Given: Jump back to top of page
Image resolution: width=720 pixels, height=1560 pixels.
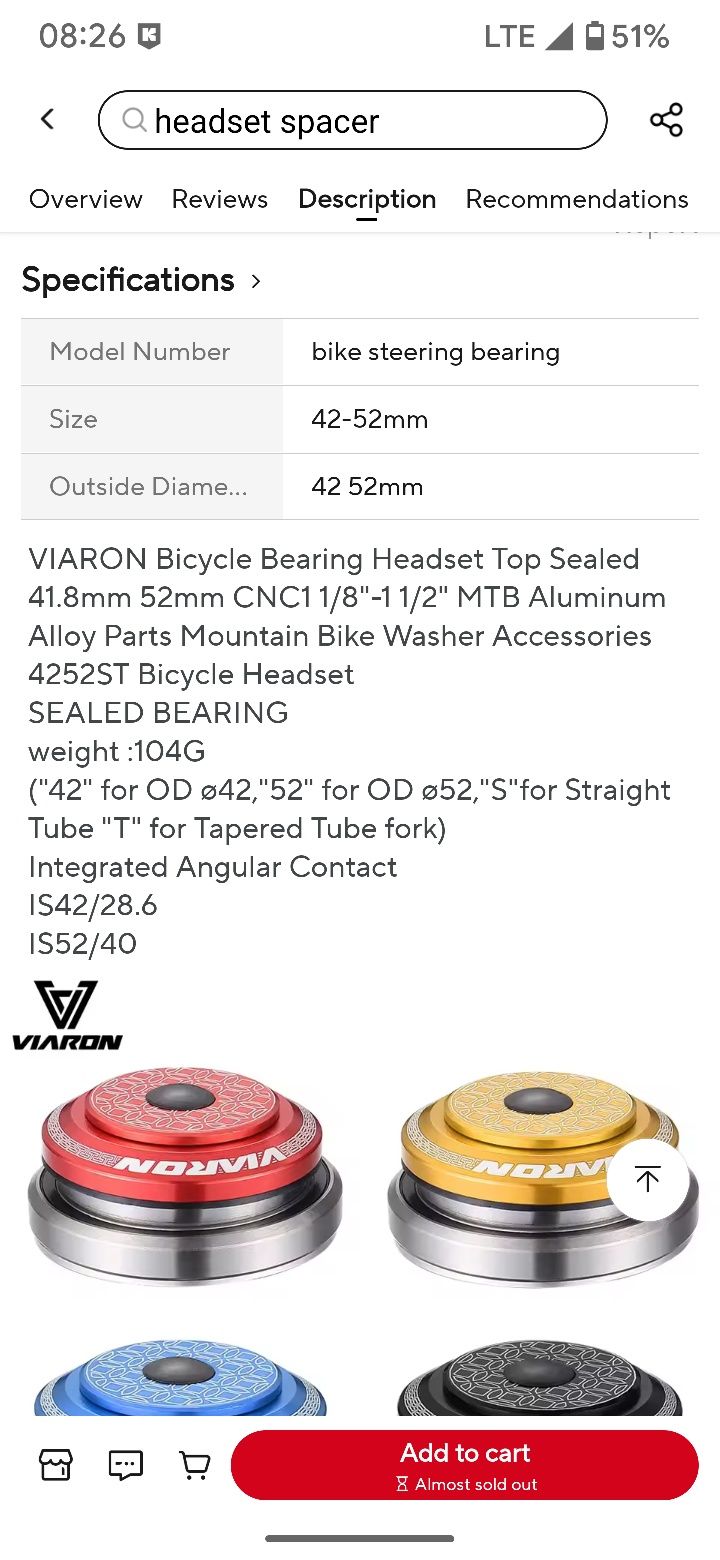Looking at the screenshot, I should click(x=647, y=1180).
